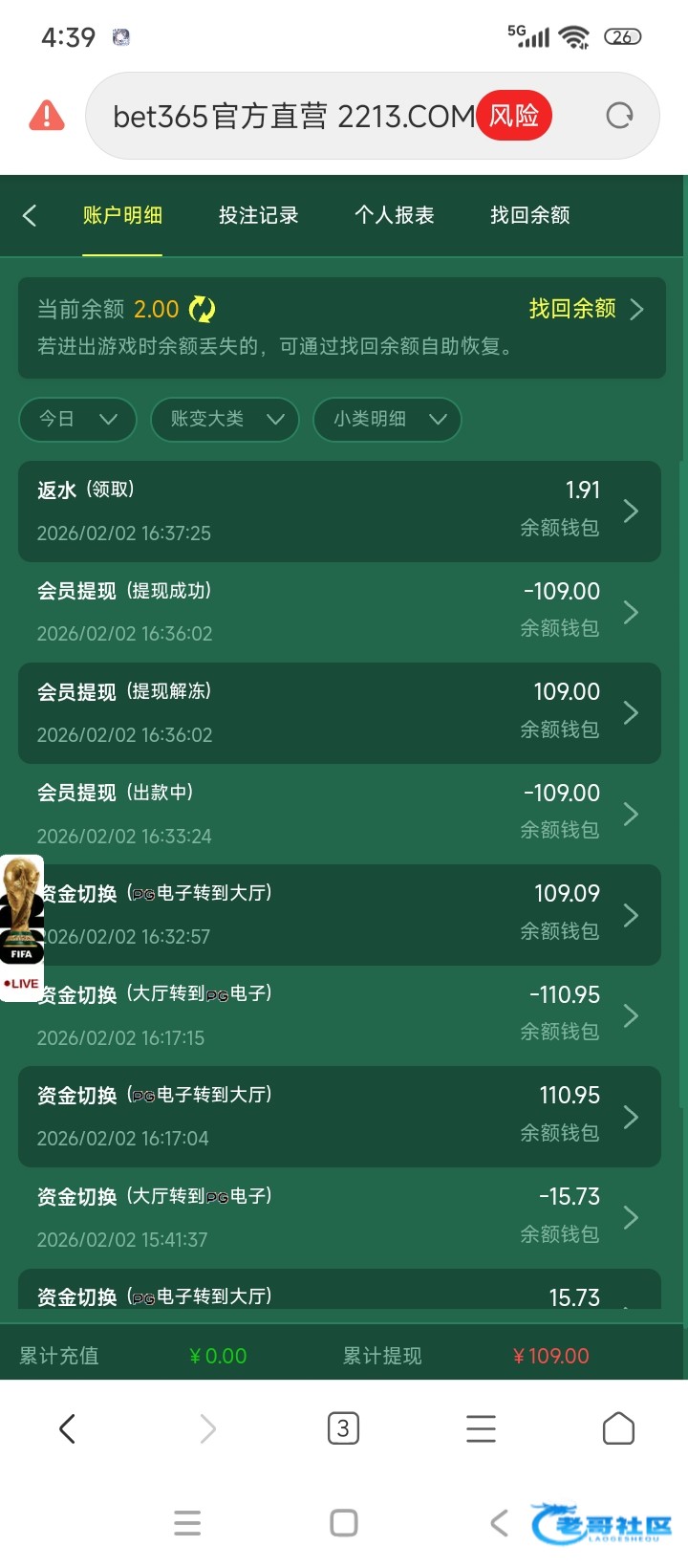Viewport: 688px width, 1568px height.
Task: Expand the 账变大类 dropdown
Action: tap(226, 420)
